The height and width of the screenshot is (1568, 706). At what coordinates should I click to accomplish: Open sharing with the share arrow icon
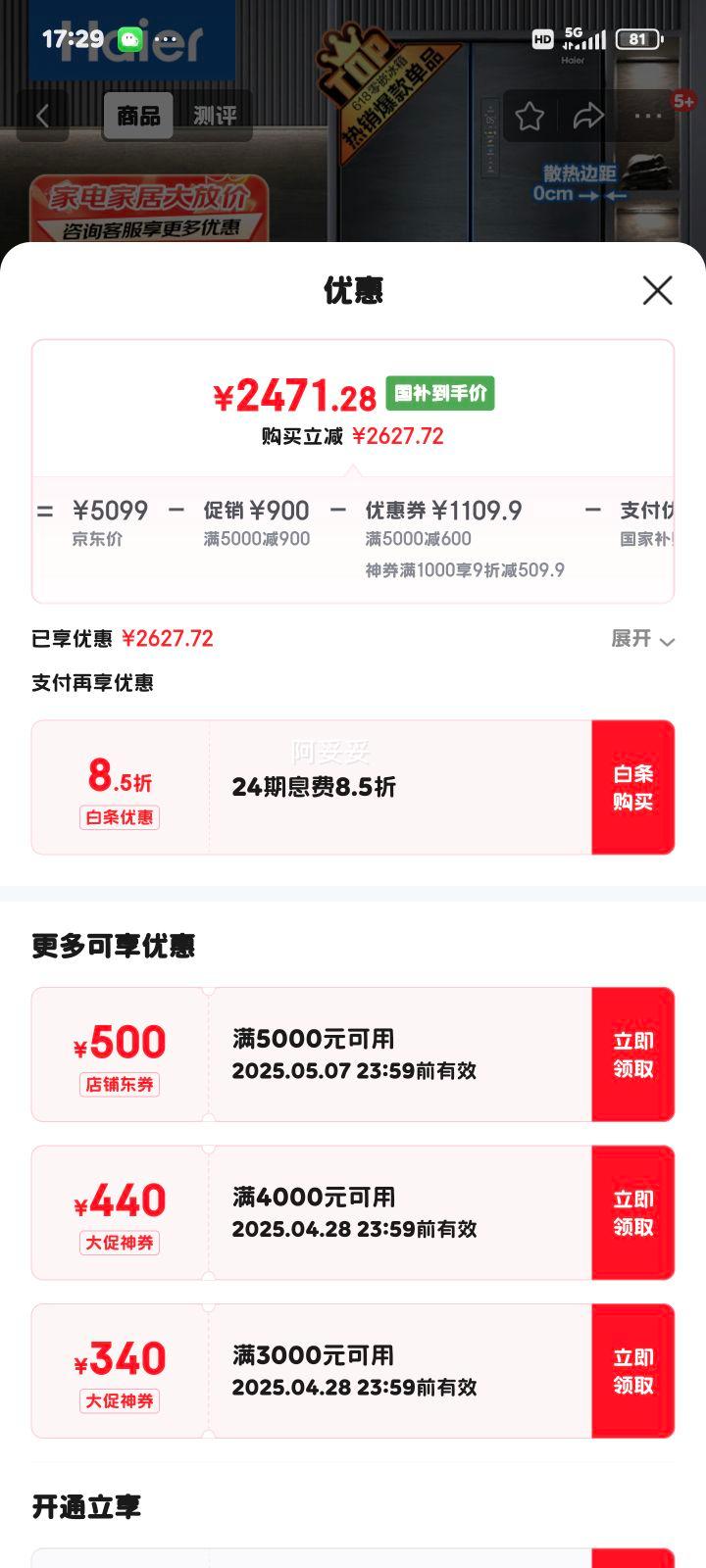[x=588, y=115]
